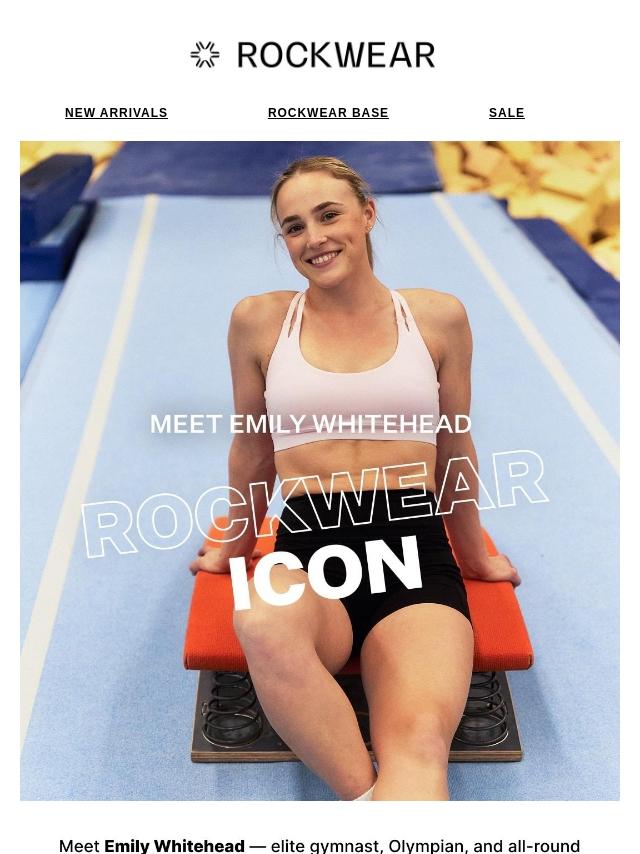Open the SALE link
Viewport: 640px width, 854px height.
click(506, 113)
